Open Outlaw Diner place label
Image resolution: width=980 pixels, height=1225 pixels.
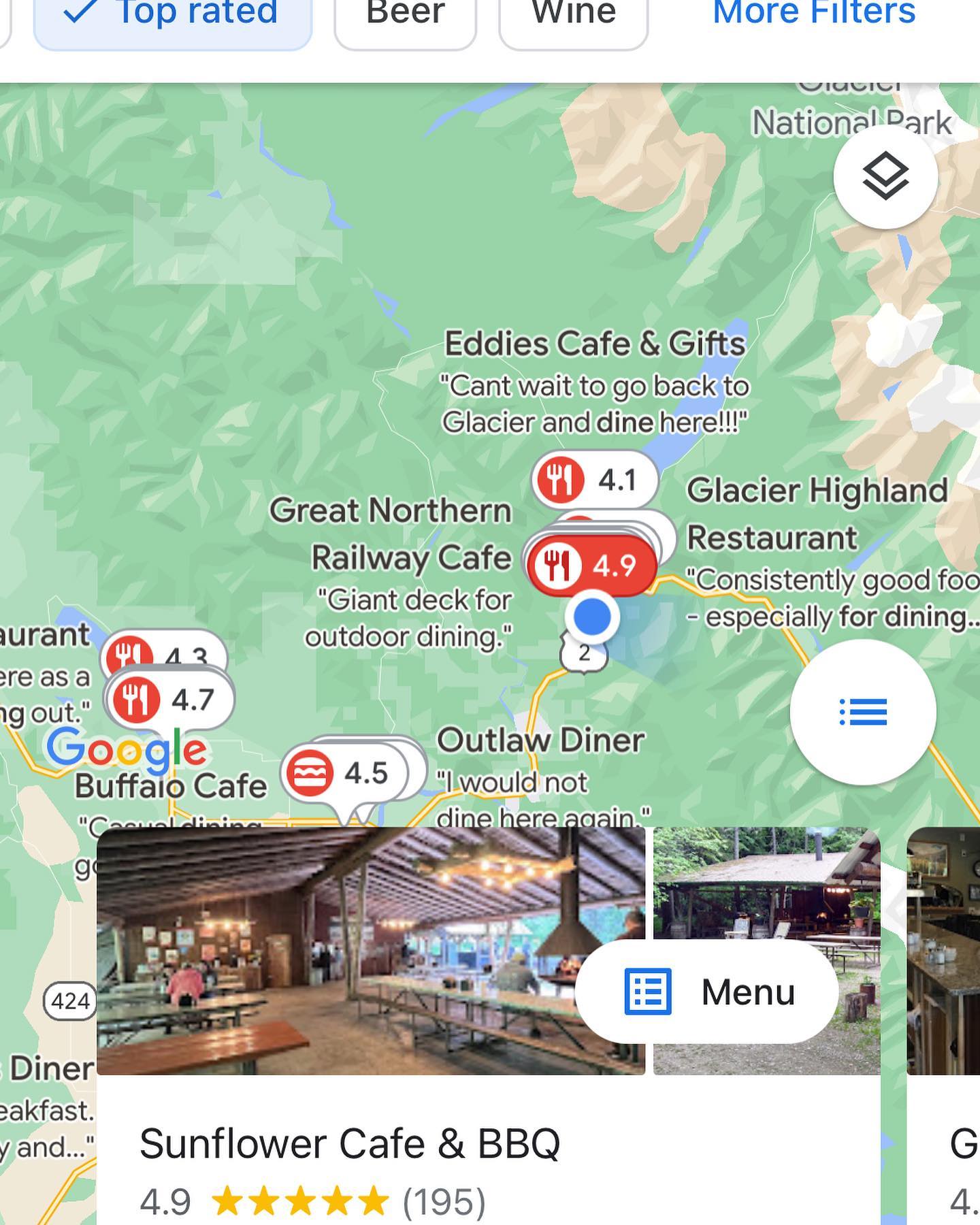540,740
